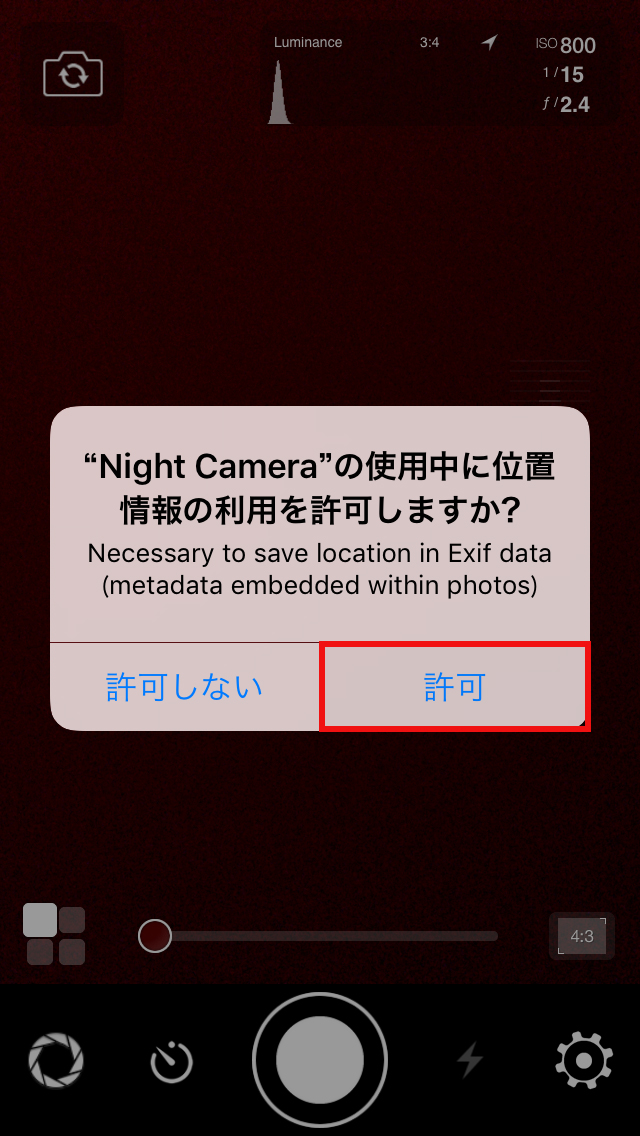Tap the round shutter button
The width and height of the screenshot is (640, 1136).
320,1060
